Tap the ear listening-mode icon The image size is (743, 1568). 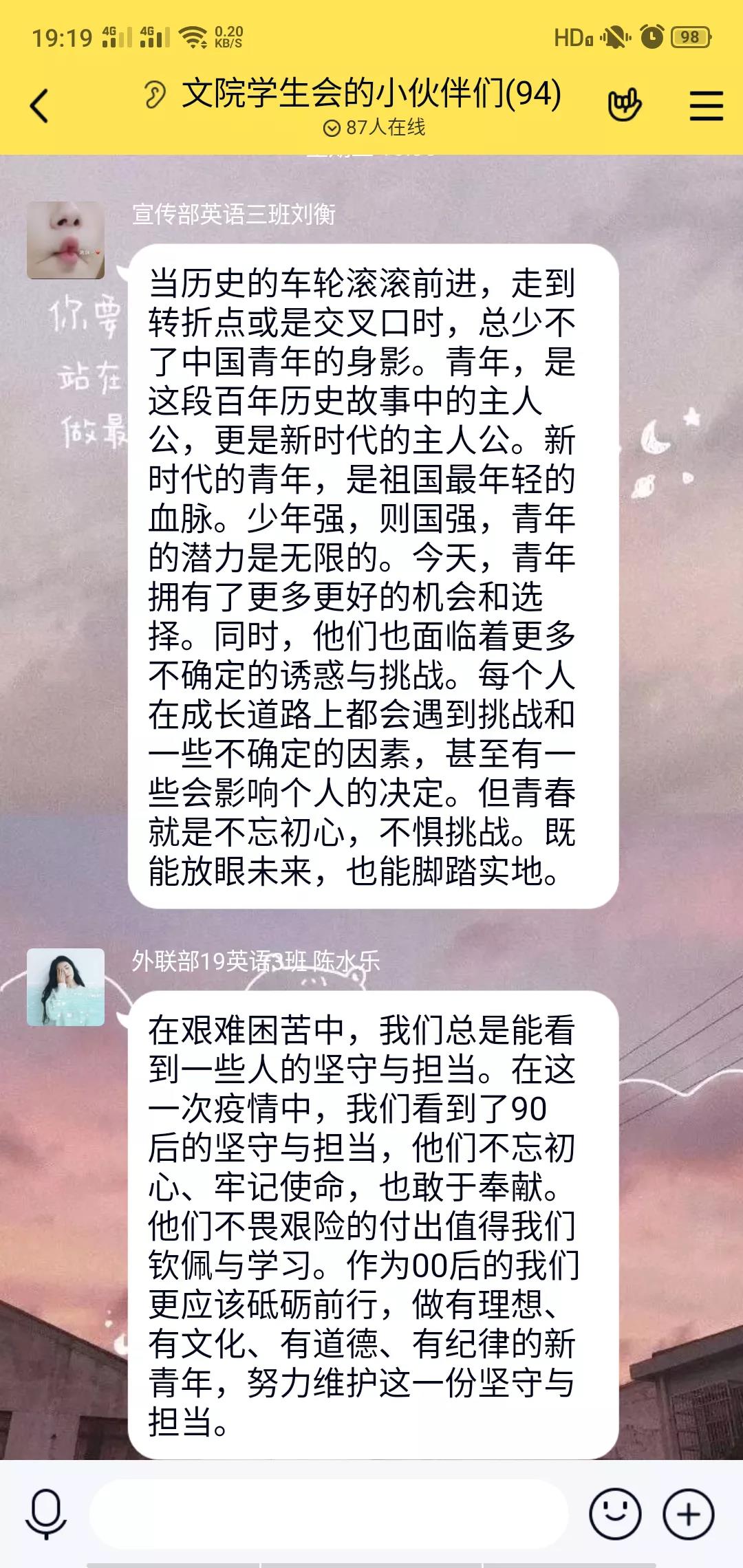155,94
